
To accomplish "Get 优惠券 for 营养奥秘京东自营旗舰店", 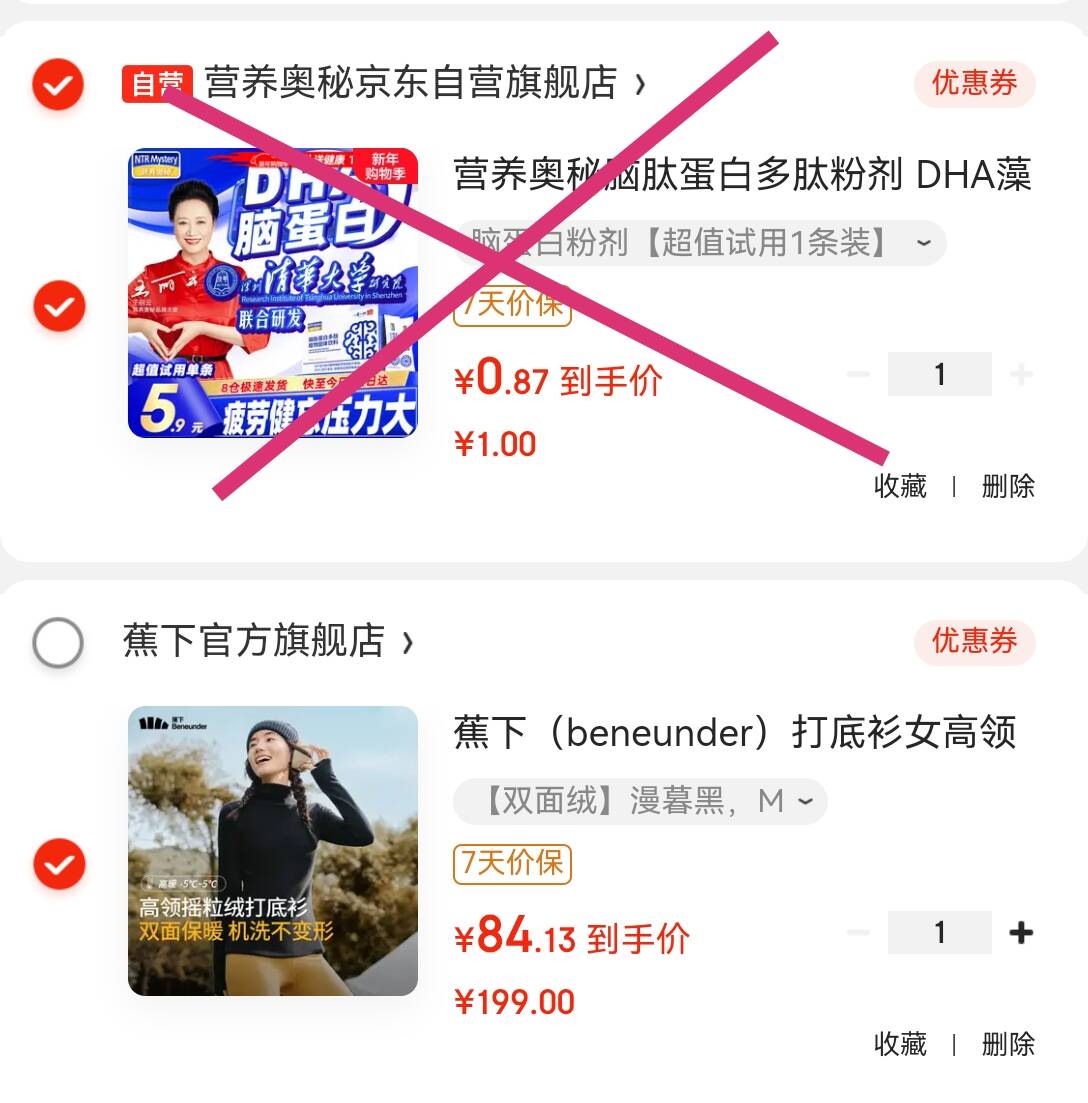I will click(x=974, y=83).
